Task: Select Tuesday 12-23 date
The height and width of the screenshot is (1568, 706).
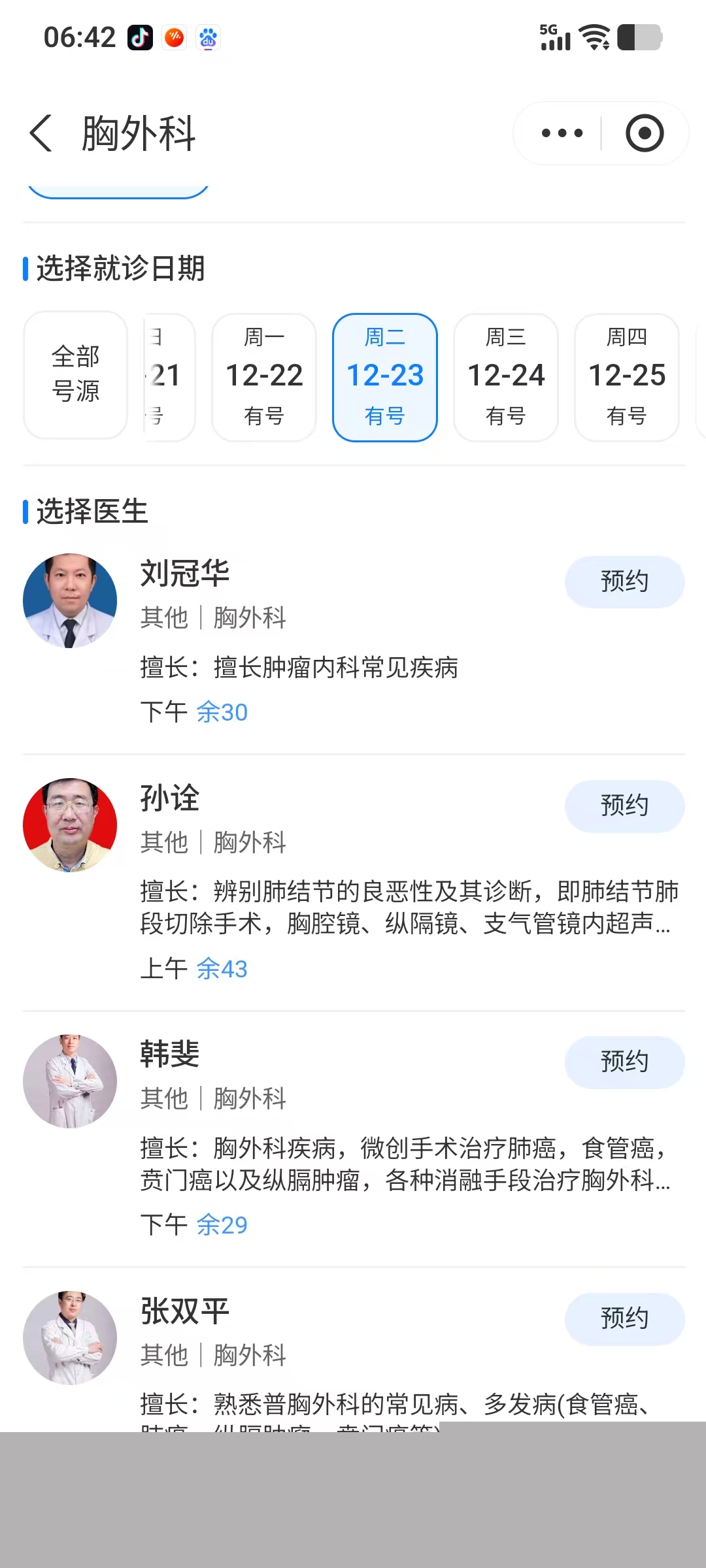Action: (x=385, y=377)
